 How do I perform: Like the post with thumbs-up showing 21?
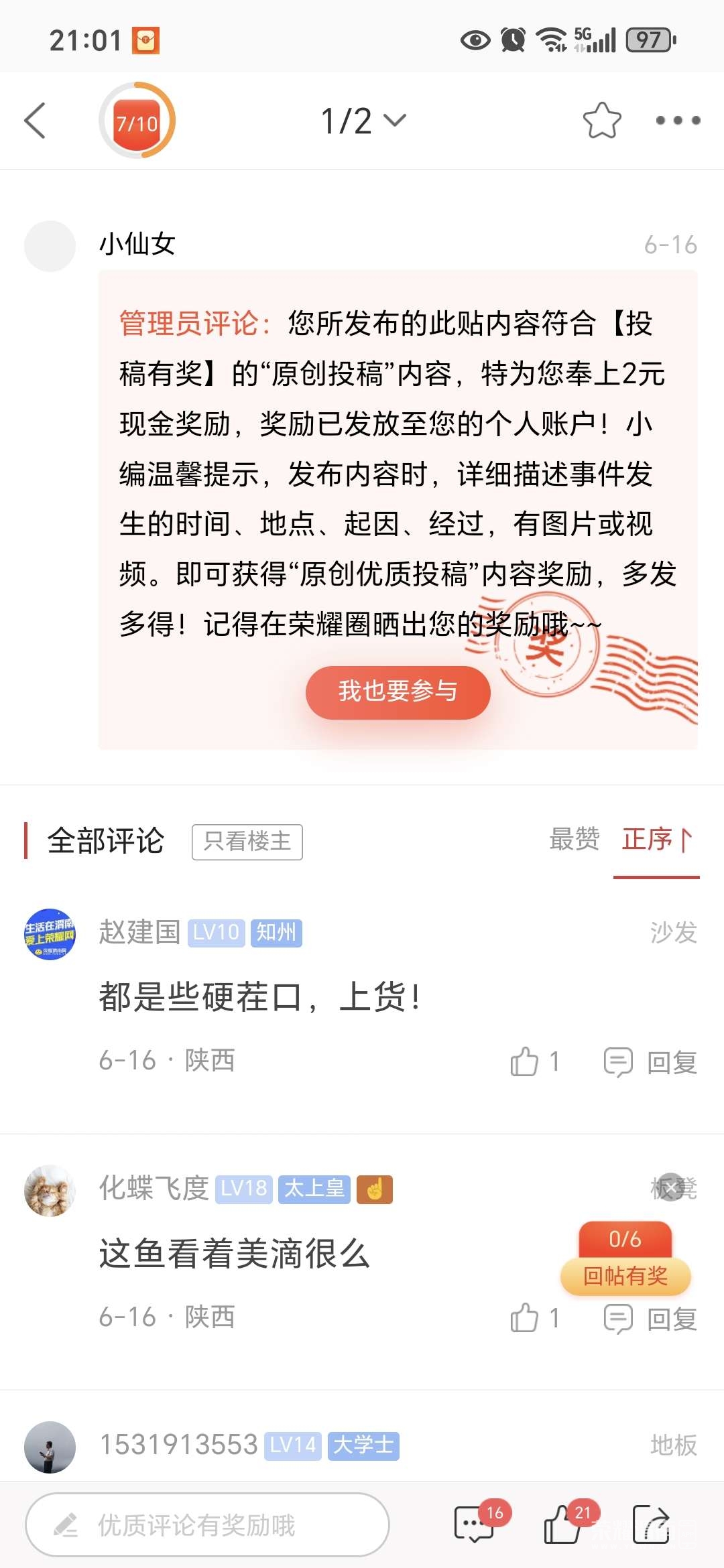562,1525
